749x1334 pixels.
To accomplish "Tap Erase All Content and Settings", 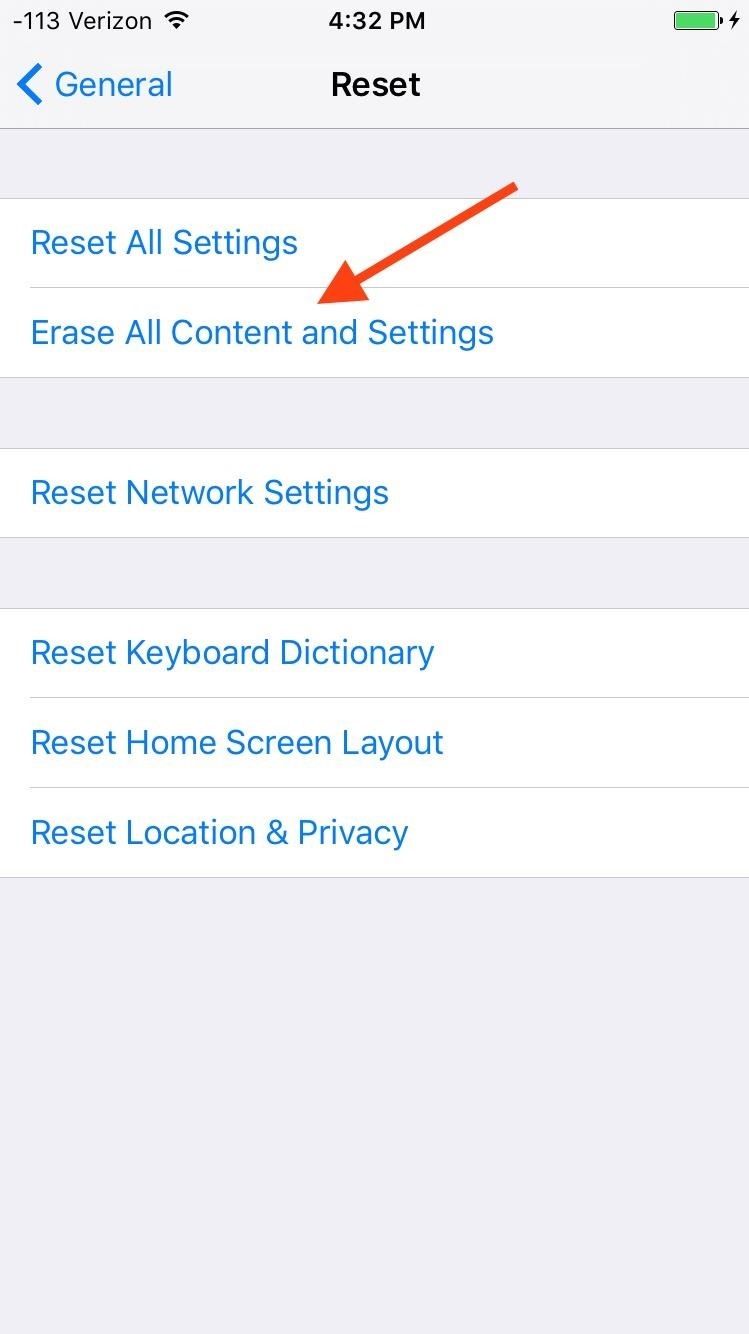I will [x=262, y=332].
